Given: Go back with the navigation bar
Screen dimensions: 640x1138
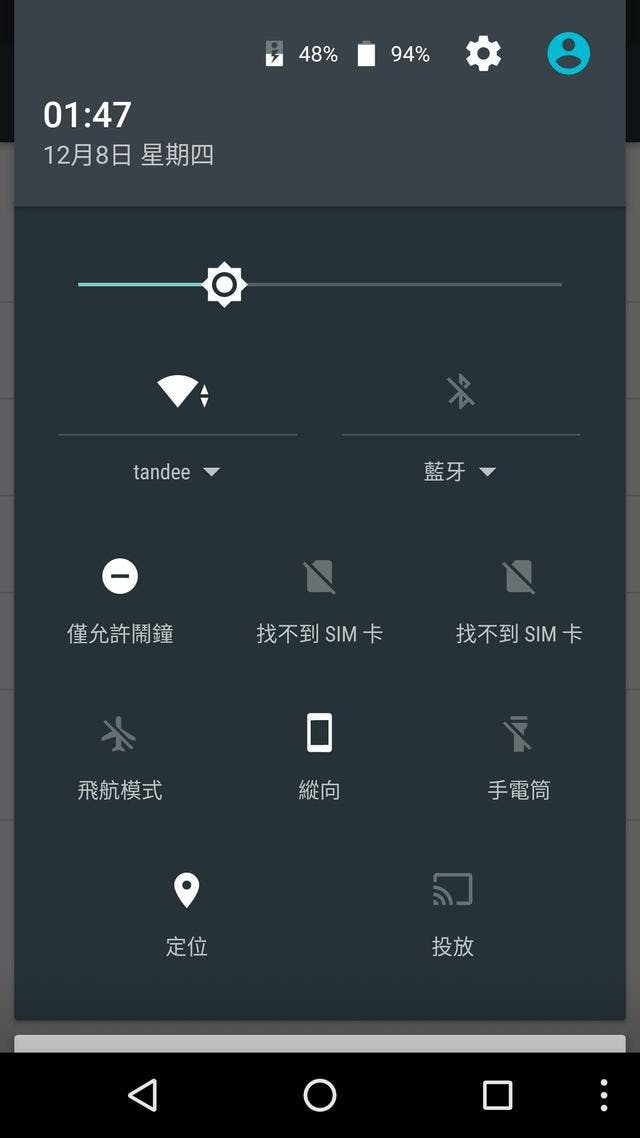Looking at the screenshot, I should point(143,1095).
